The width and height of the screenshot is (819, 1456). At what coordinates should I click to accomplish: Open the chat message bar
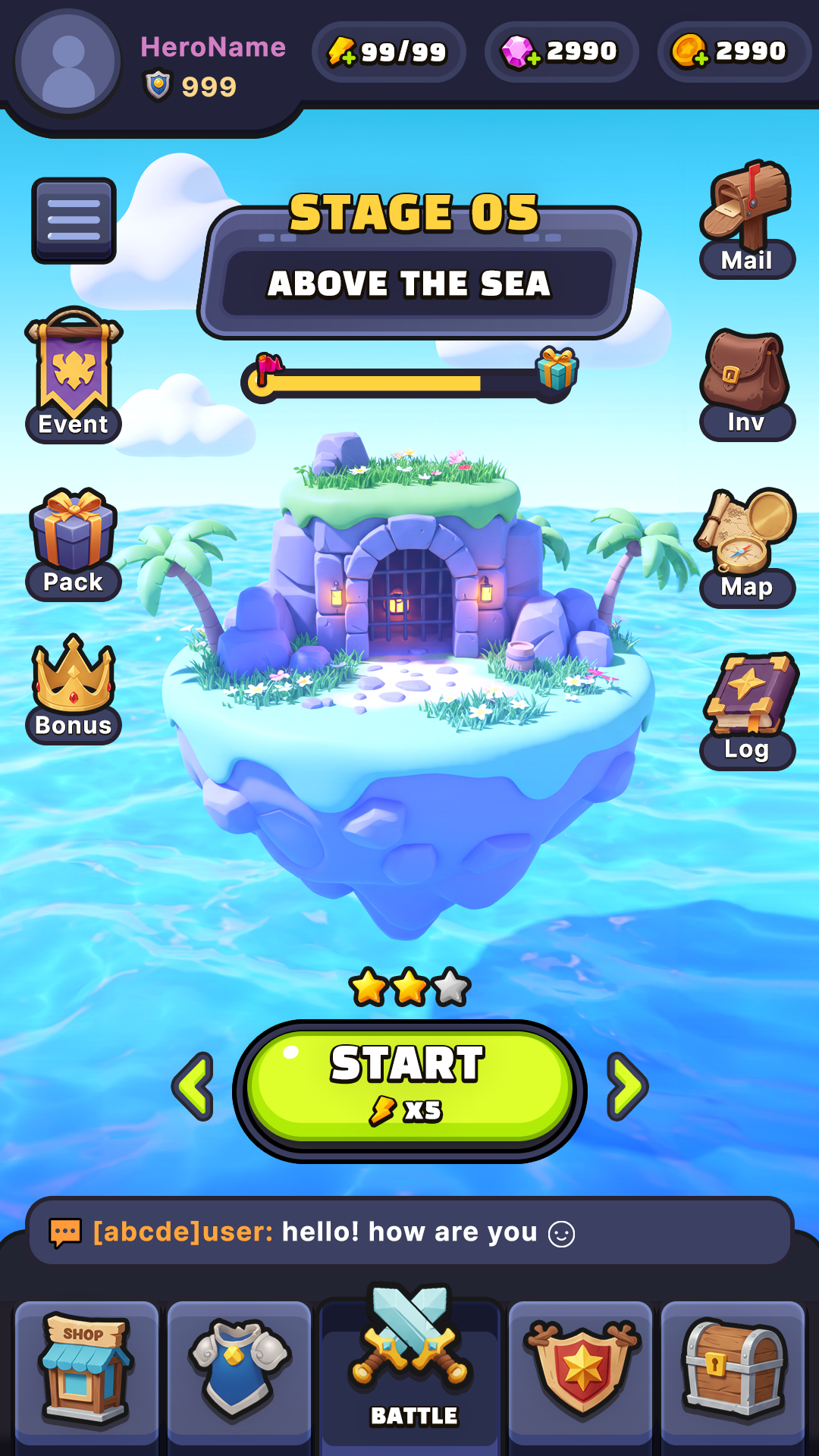(409, 1232)
